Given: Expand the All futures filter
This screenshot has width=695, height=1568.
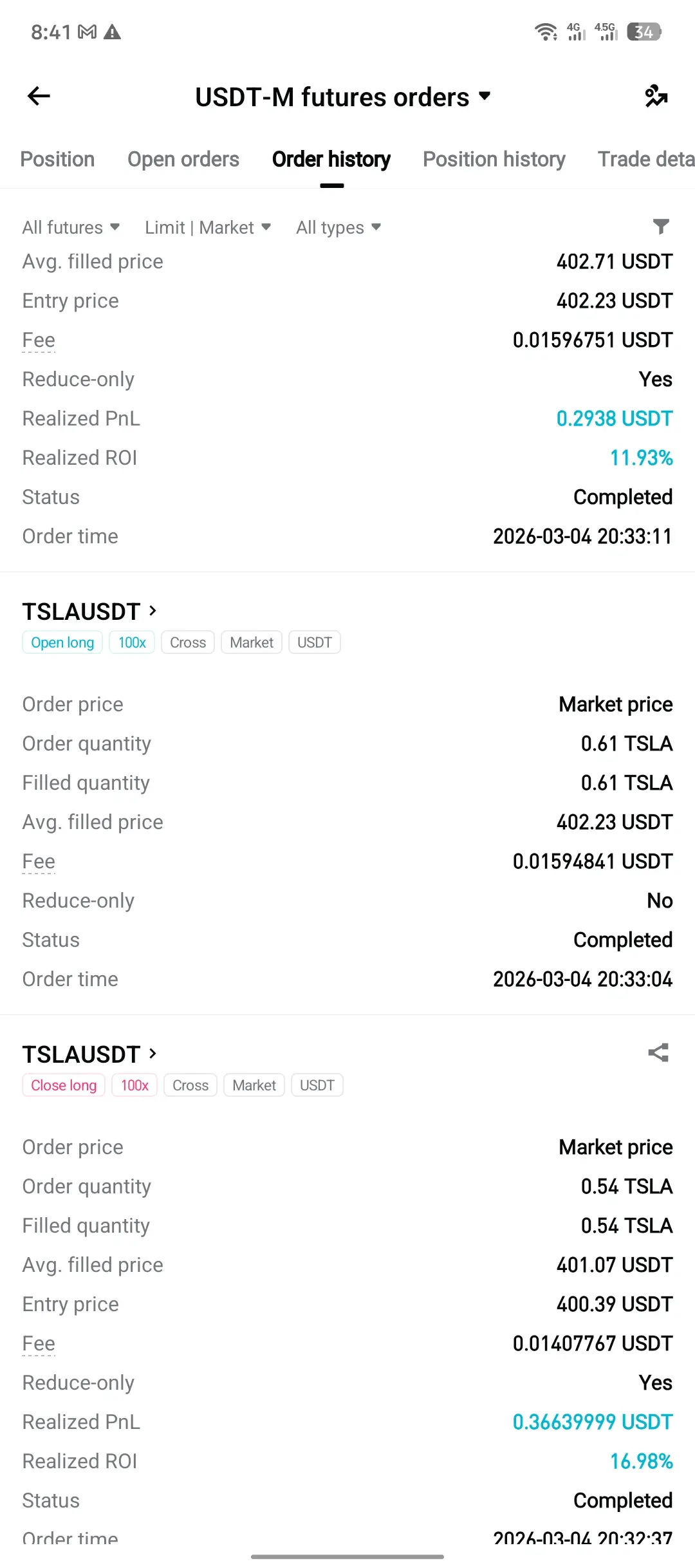Looking at the screenshot, I should tap(71, 227).
